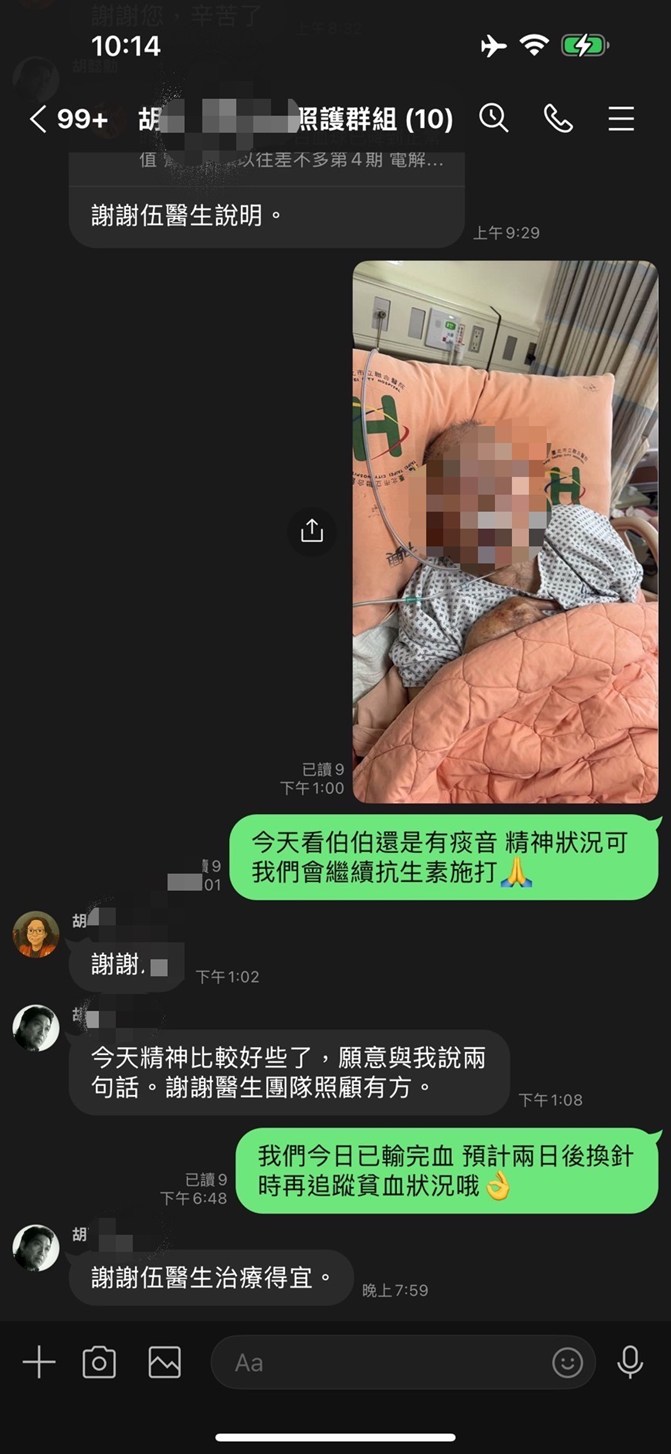This screenshot has height=1454, width=671.
Task: Open the emoji and sticker picker
Action: (567, 1362)
